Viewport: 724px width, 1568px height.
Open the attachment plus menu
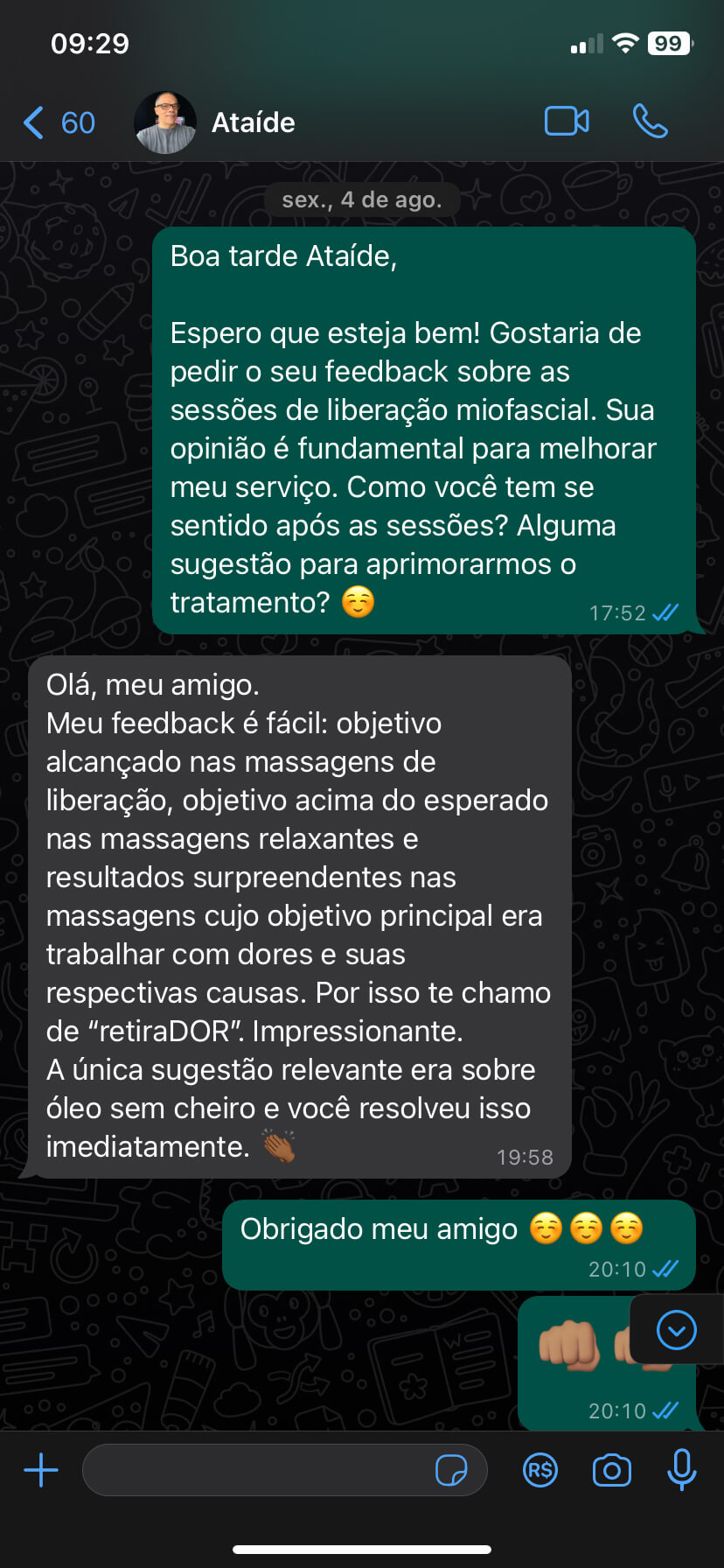tap(41, 1470)
